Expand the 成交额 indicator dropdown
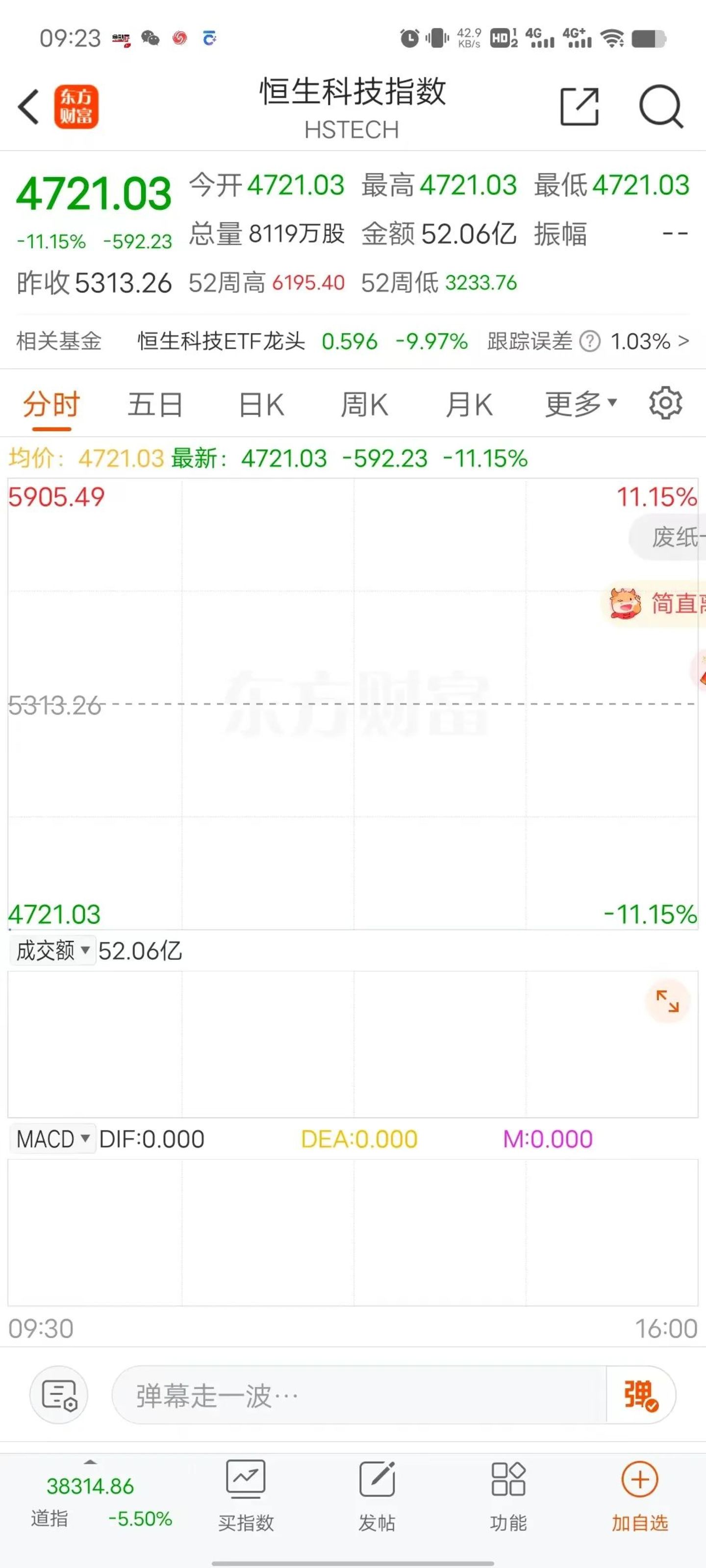706x1568 pixels. (x=53, y=951)
